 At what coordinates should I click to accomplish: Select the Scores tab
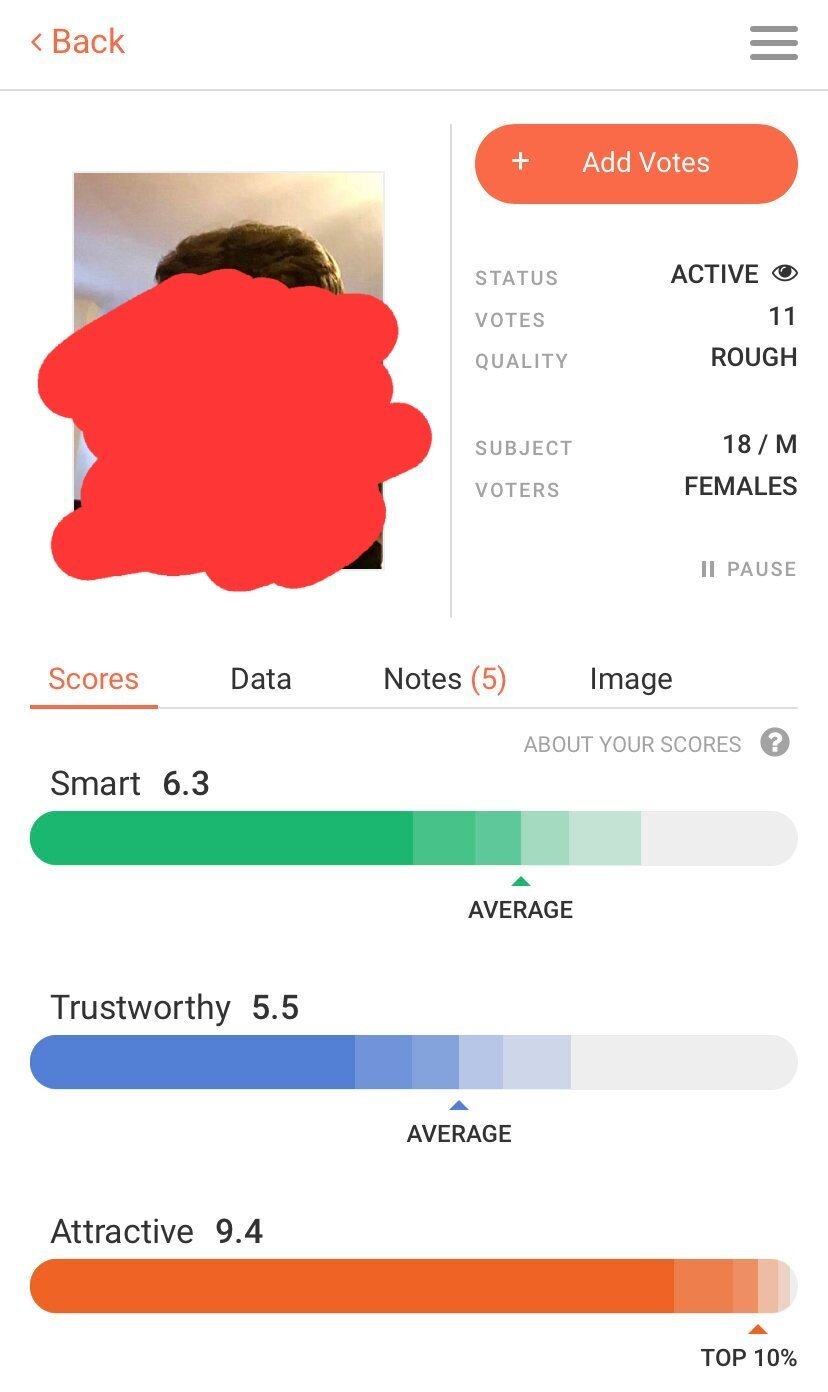coord(93,679)
